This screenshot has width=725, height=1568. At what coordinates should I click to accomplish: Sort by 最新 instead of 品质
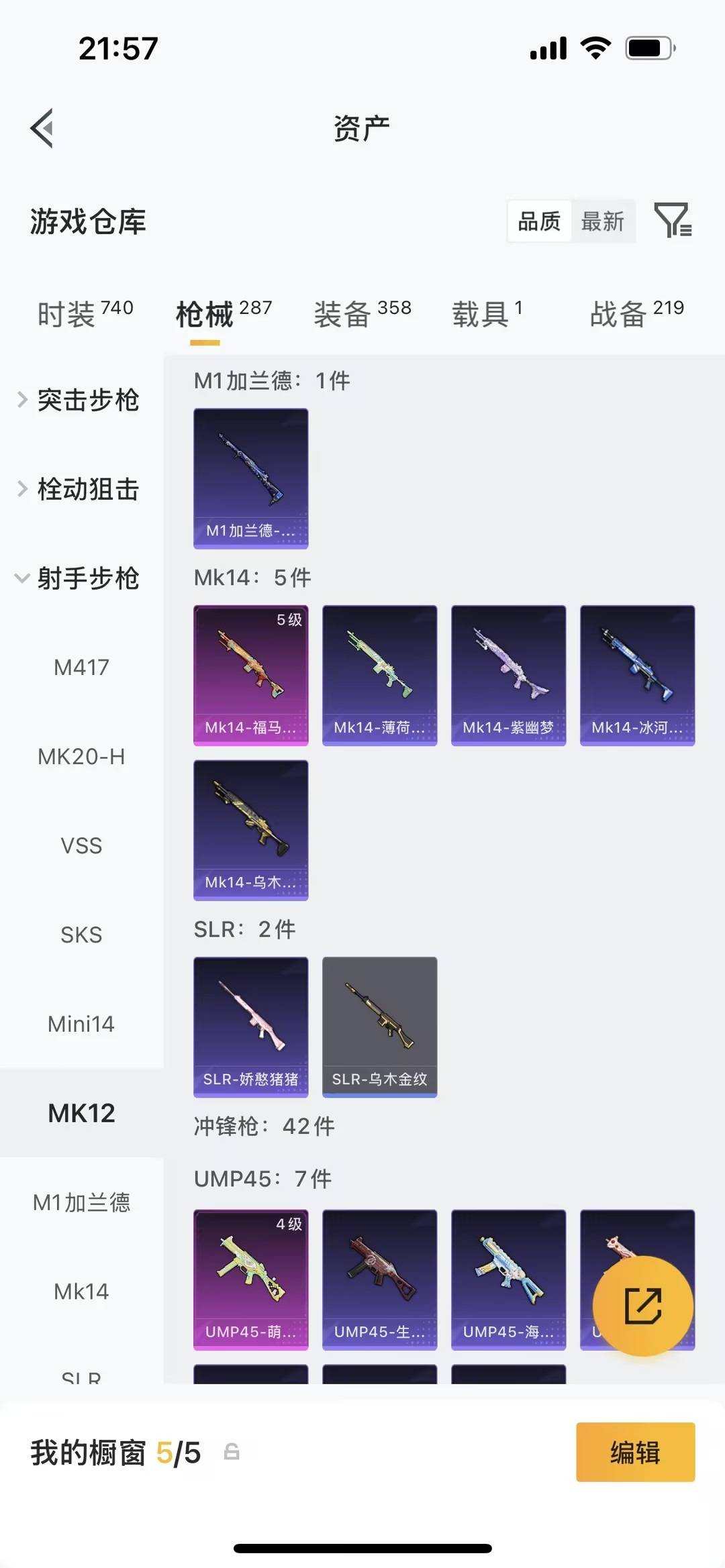pos(602,221)
